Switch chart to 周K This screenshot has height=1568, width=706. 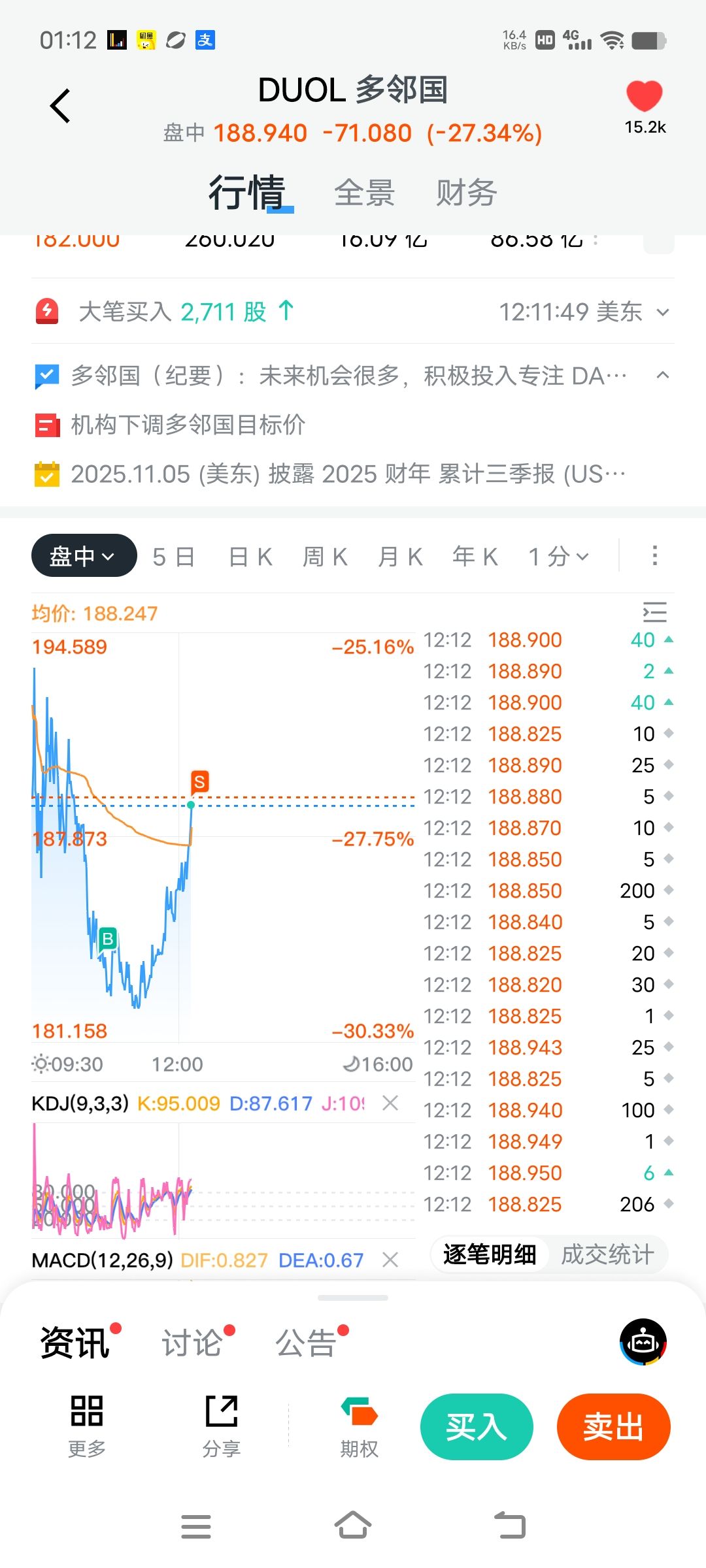coord(325,557)
